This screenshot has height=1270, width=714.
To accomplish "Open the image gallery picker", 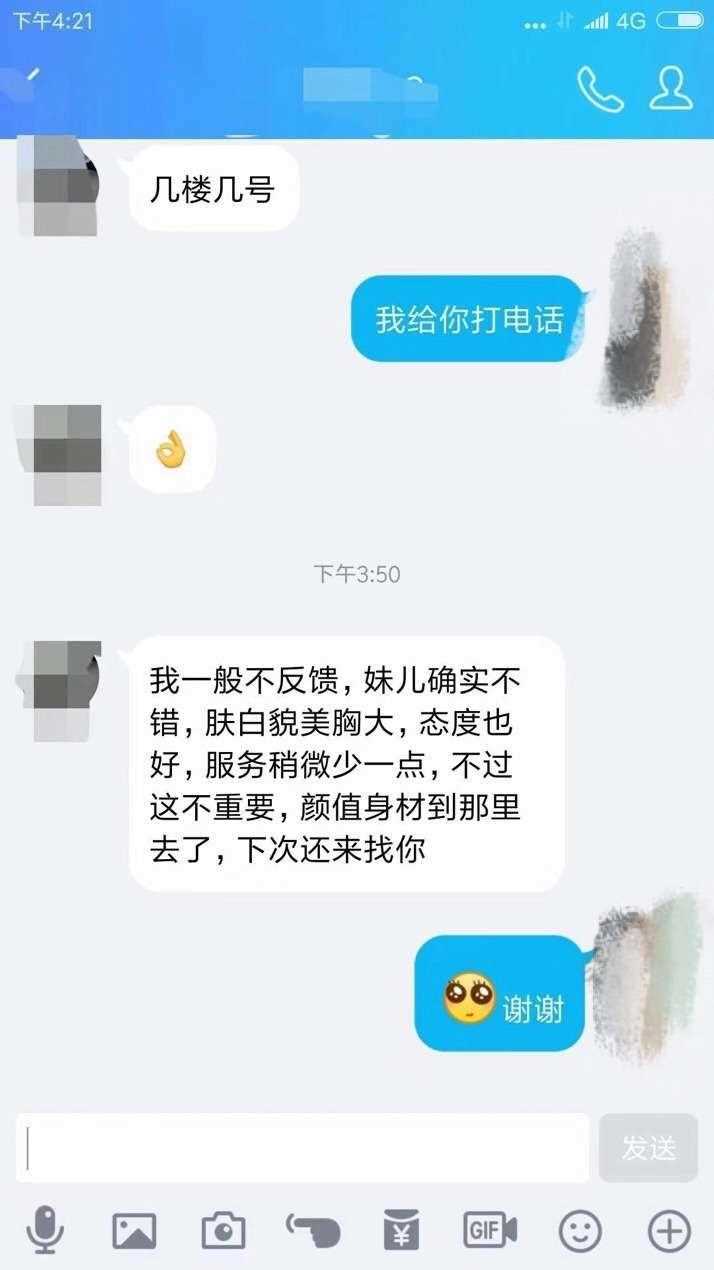I will [x=134, y=1230].
